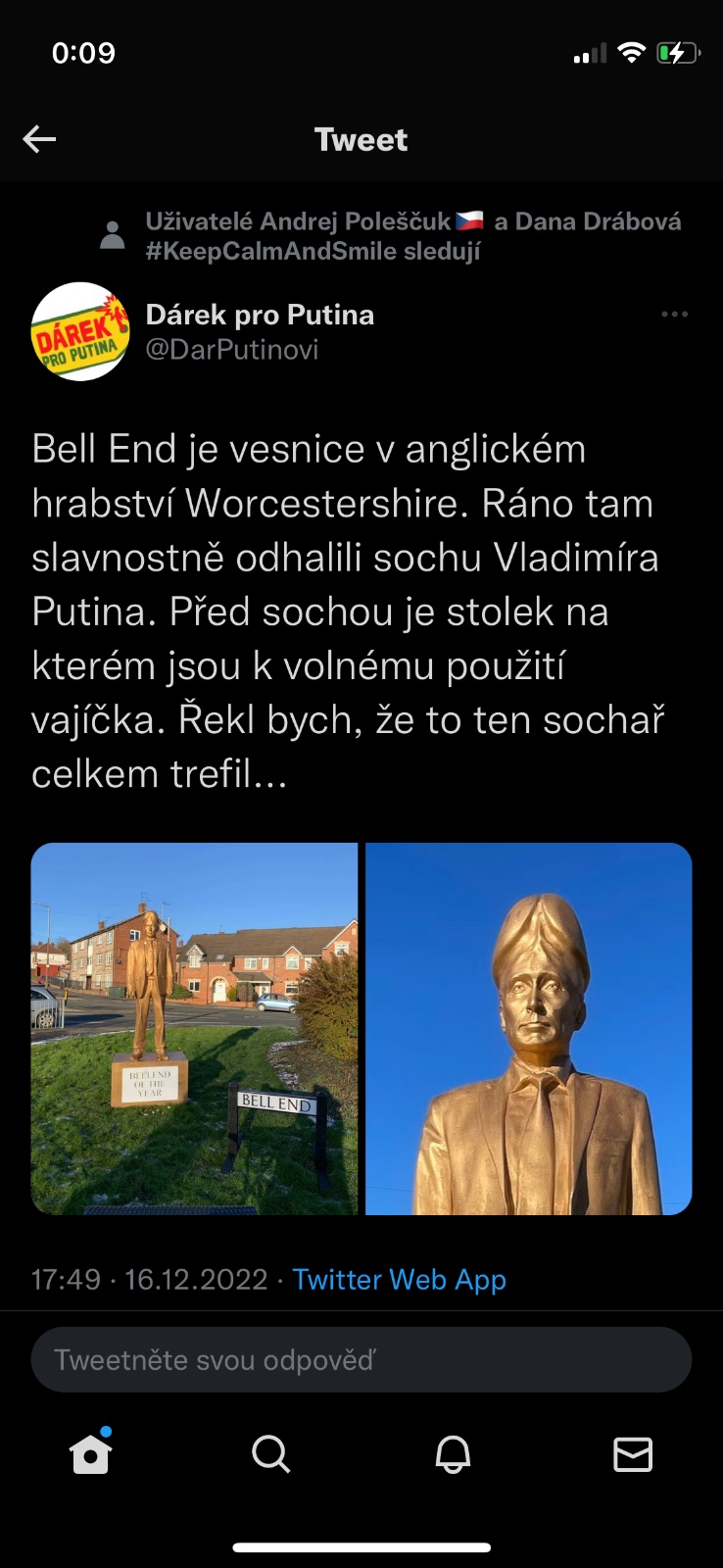This screenshot has height=1568, width=723.
Task: Open Dárek pro Putina profile avatar
Action: (x=80, y=331)
